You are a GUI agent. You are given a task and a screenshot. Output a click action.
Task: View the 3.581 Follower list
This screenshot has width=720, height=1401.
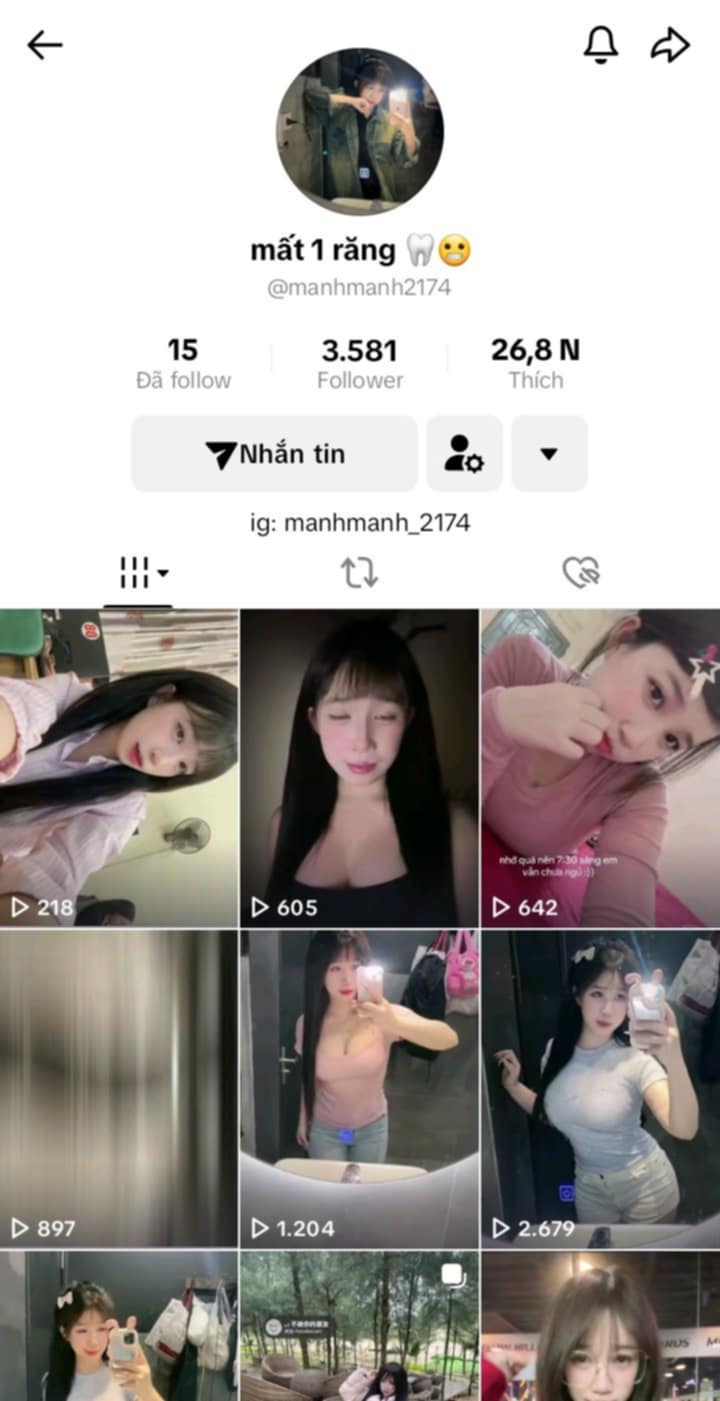click(x=360, y=364)
